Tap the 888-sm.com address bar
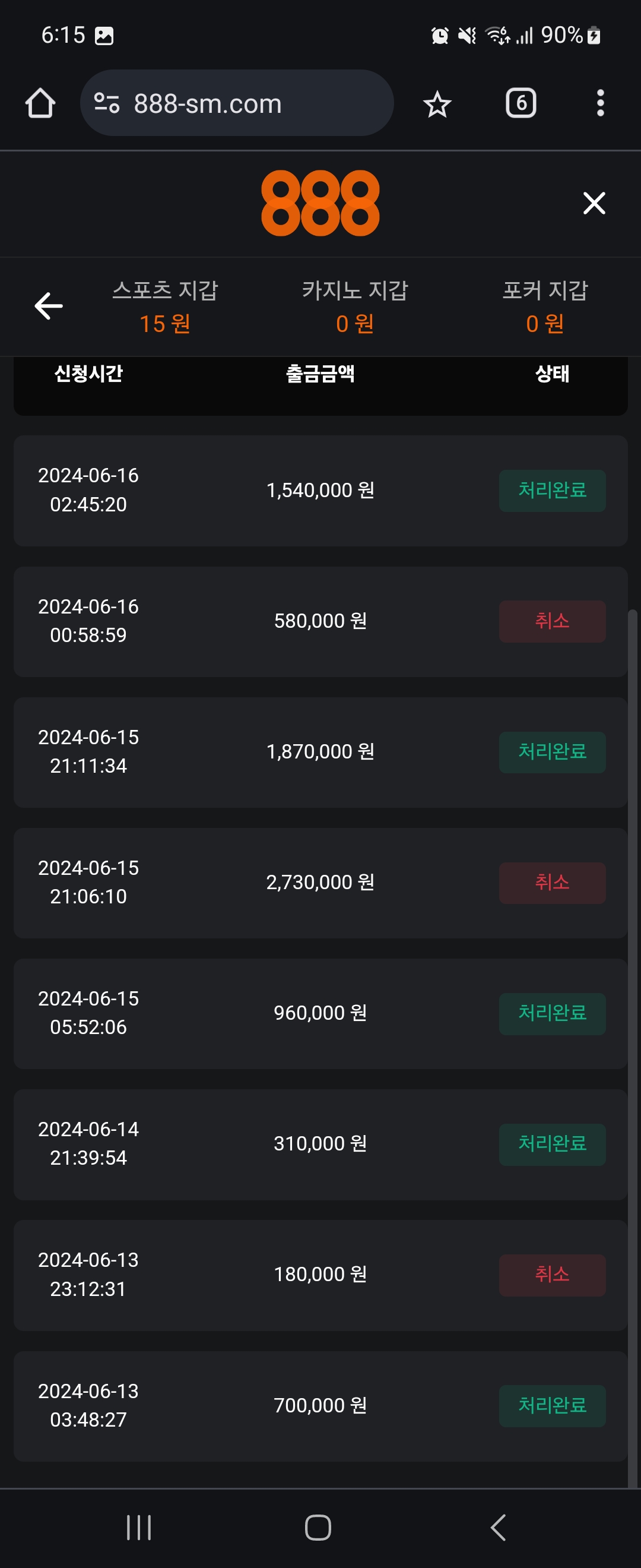641x1568 pixels. (x=237, y=103)
